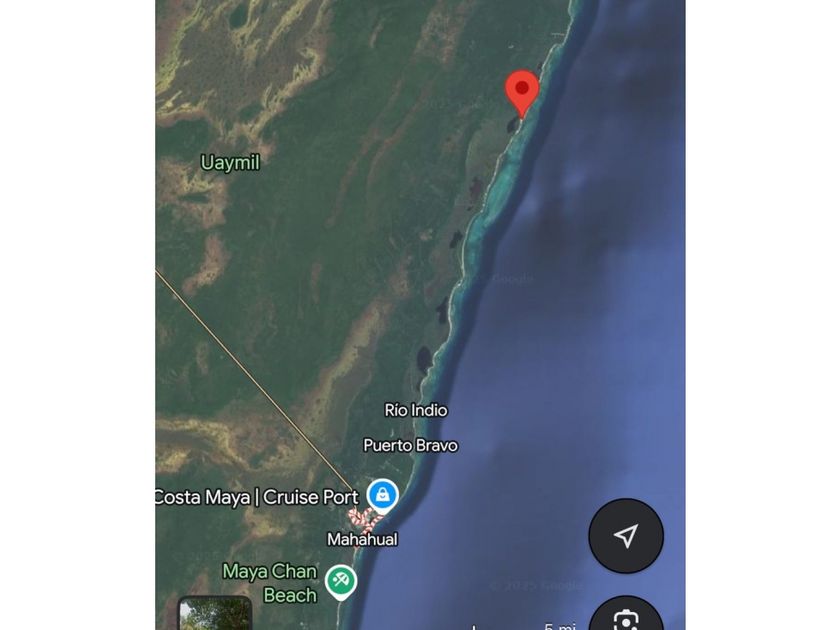This screenshot has width=840, height=630.
Task: Tap the red dropped pin on the coast
Action: coord(521,93)
